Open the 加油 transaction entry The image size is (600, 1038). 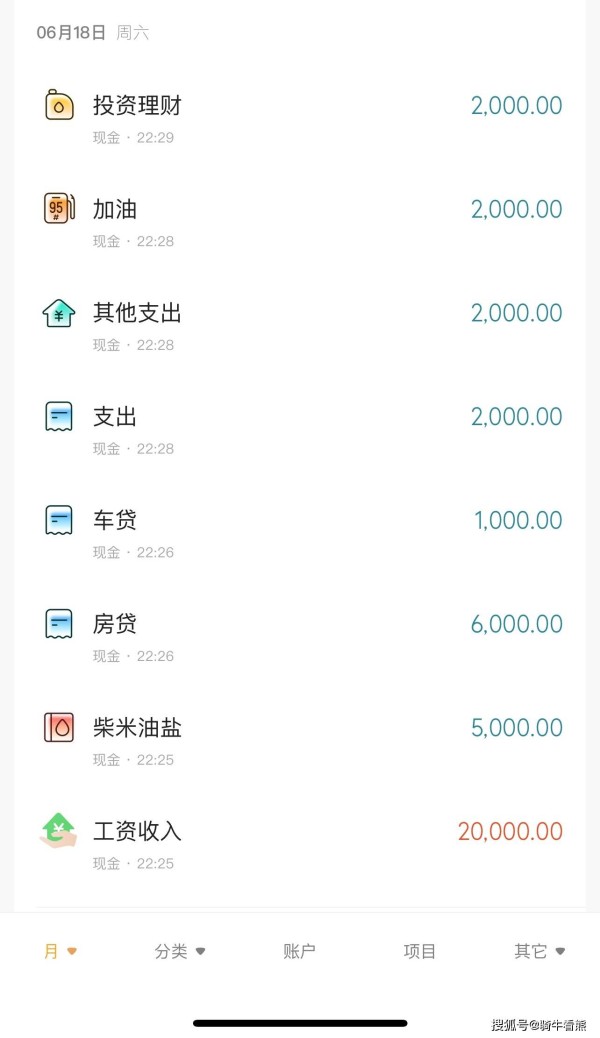300,223
